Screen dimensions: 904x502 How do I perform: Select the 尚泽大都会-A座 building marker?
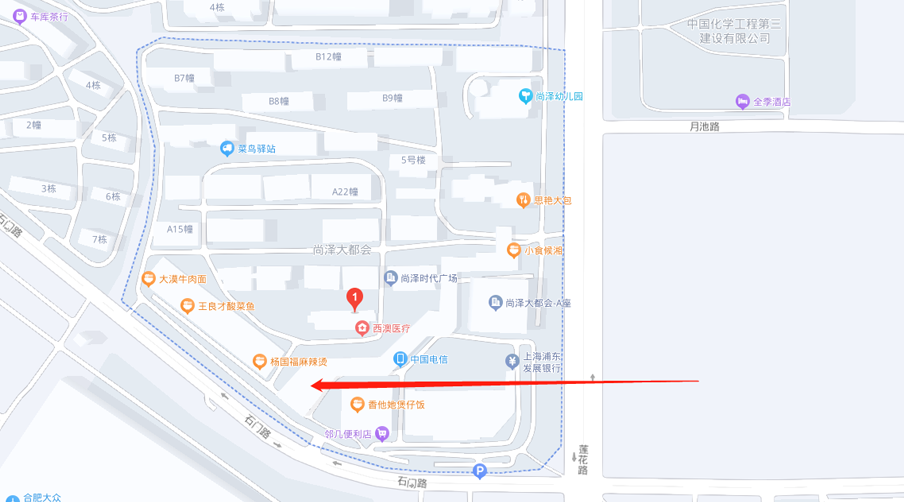tap(494, 302)
